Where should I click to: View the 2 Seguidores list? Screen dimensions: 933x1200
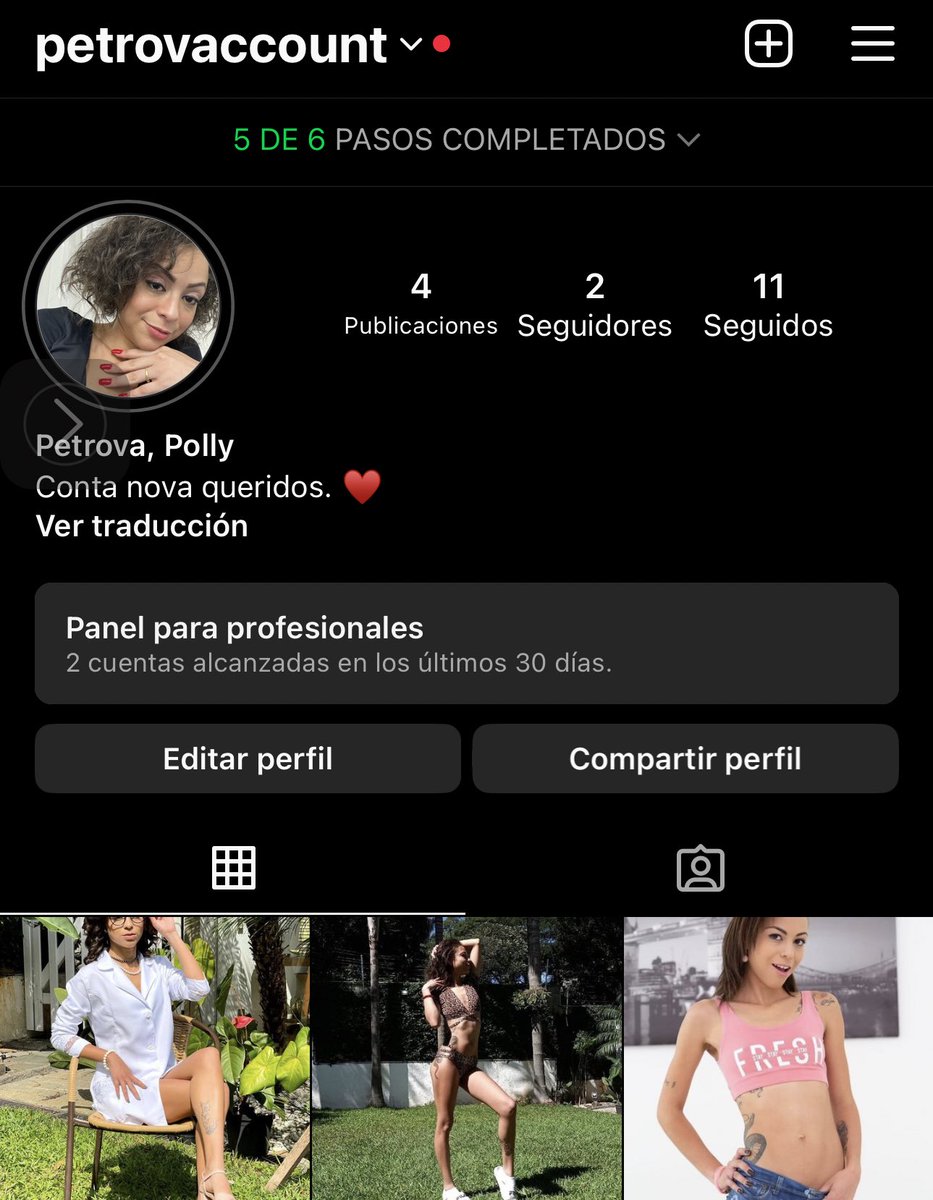click(x=594, y=306)
